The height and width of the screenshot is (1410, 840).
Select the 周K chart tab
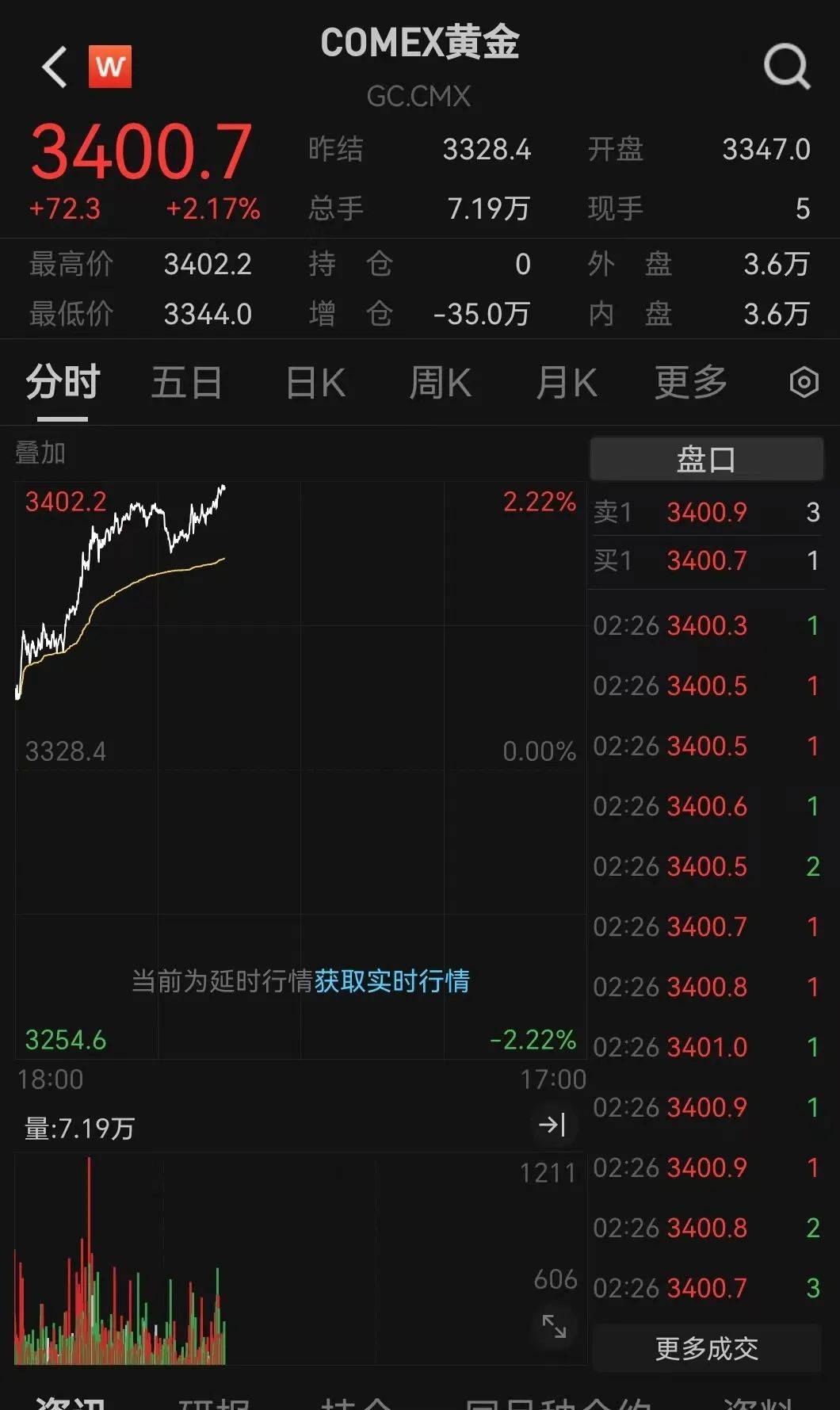[x=440, y=383]
